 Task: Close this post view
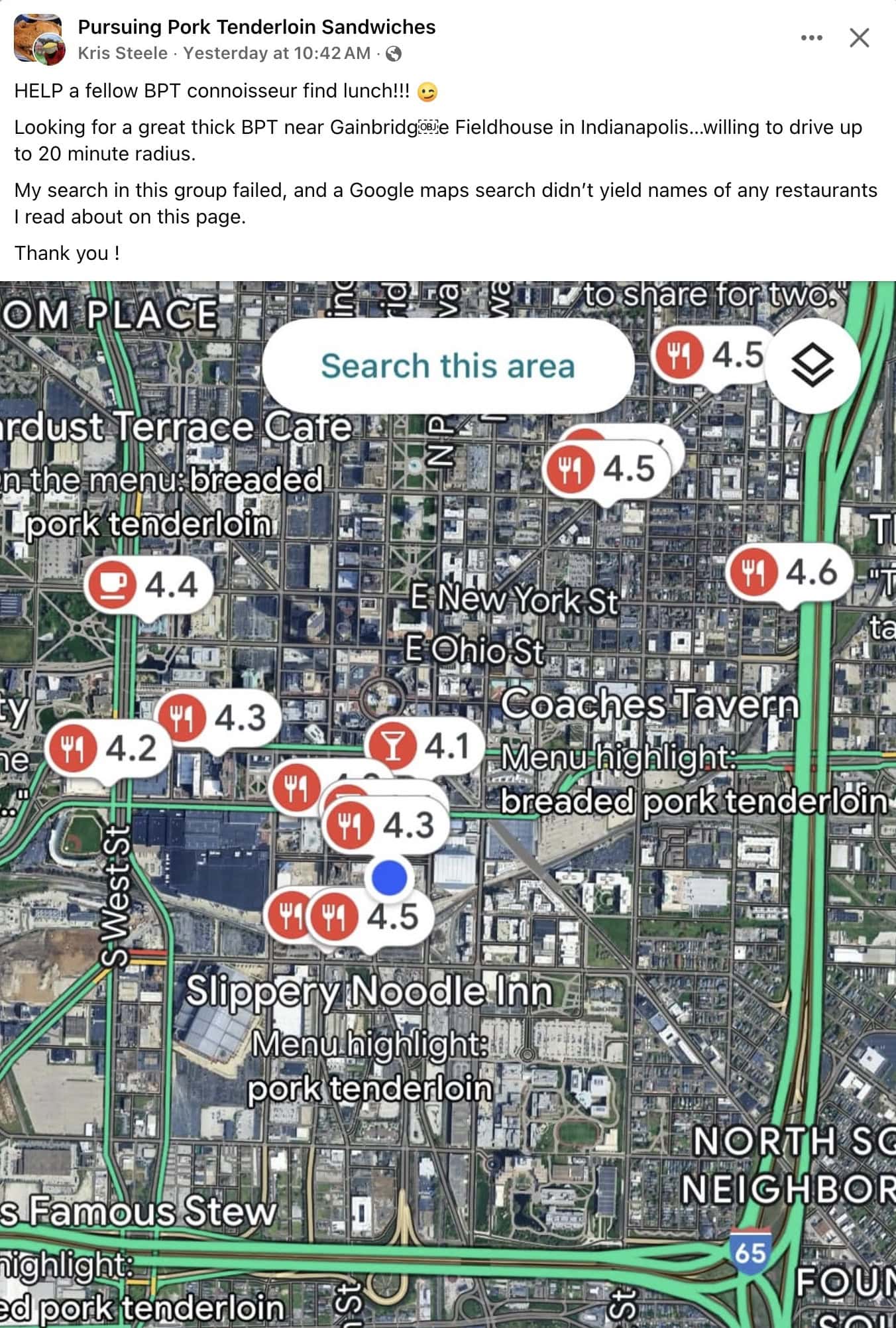click(x=859, y=38)
